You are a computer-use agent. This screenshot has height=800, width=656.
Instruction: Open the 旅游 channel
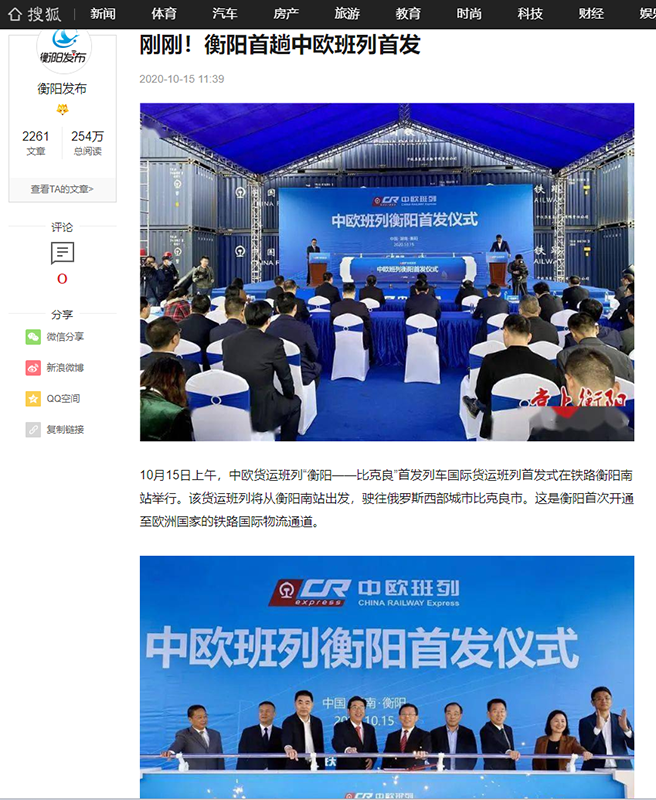tap(347, 14)
